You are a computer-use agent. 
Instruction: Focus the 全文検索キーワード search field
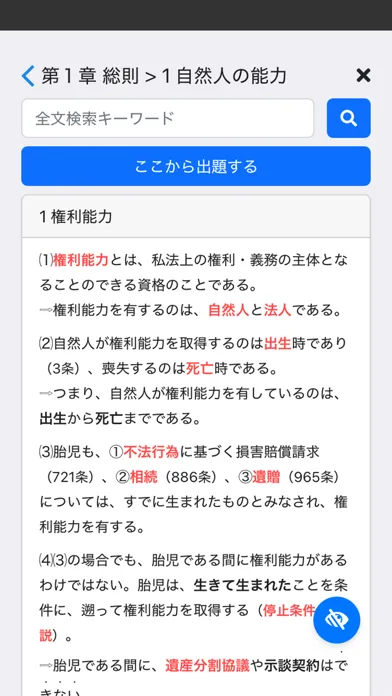(168, 118)
